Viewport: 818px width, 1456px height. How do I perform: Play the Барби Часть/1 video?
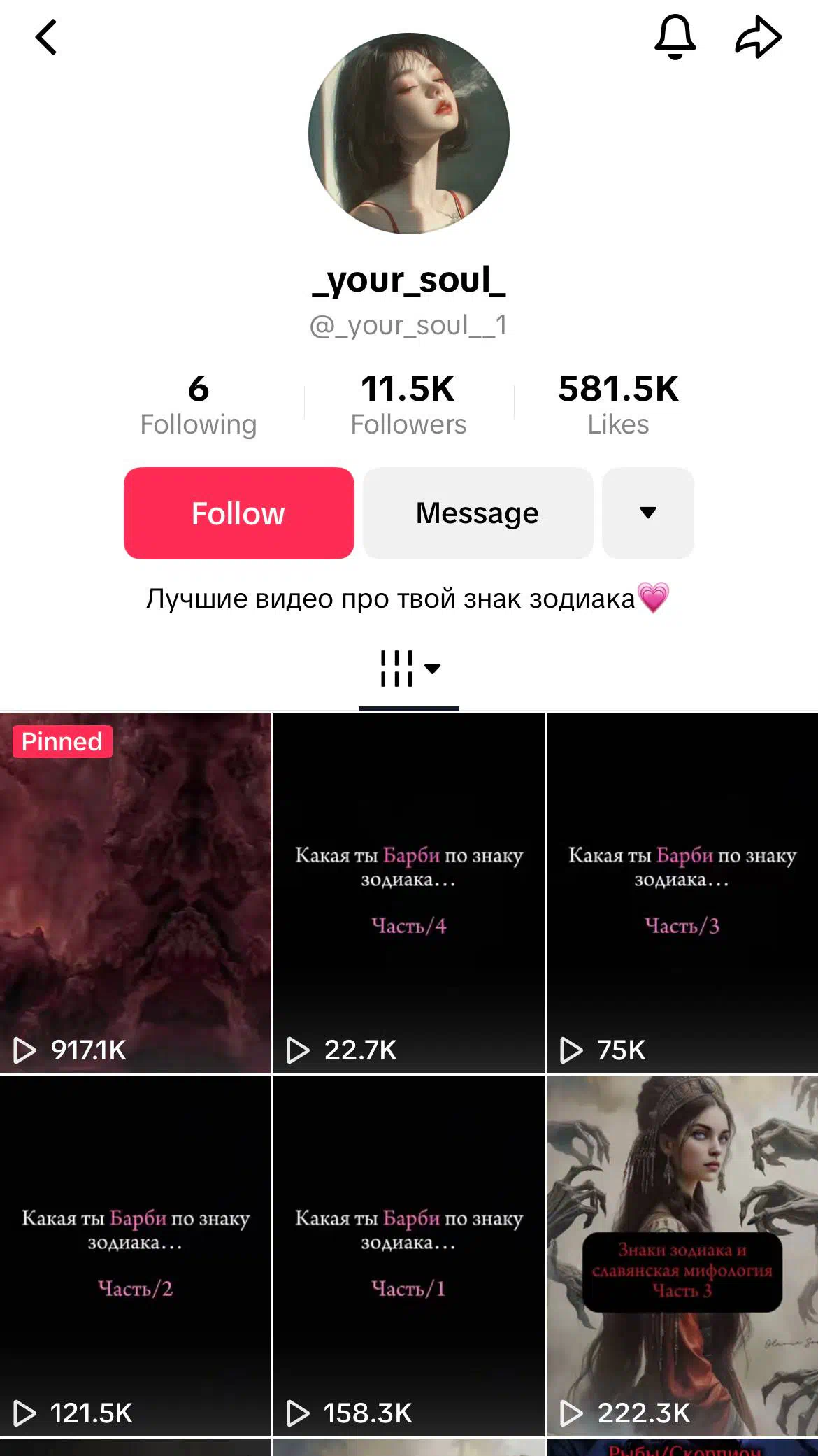(409, 1256)
